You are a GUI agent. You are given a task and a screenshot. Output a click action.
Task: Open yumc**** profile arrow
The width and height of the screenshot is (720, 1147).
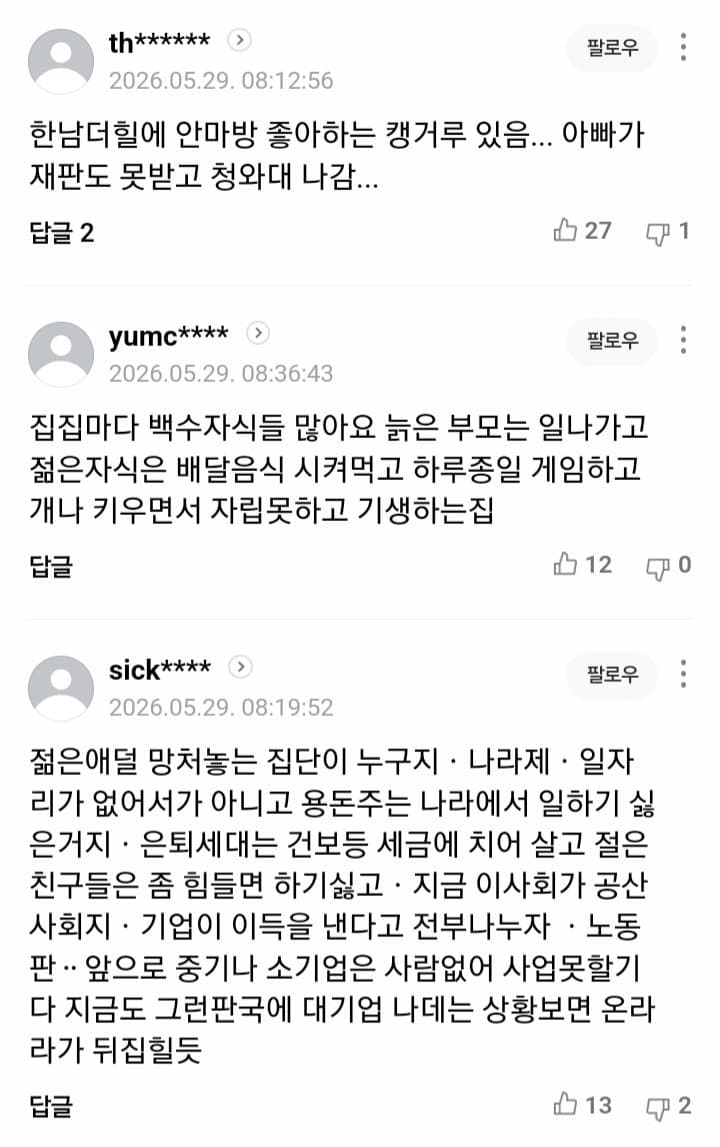click(x=258, y=334)
